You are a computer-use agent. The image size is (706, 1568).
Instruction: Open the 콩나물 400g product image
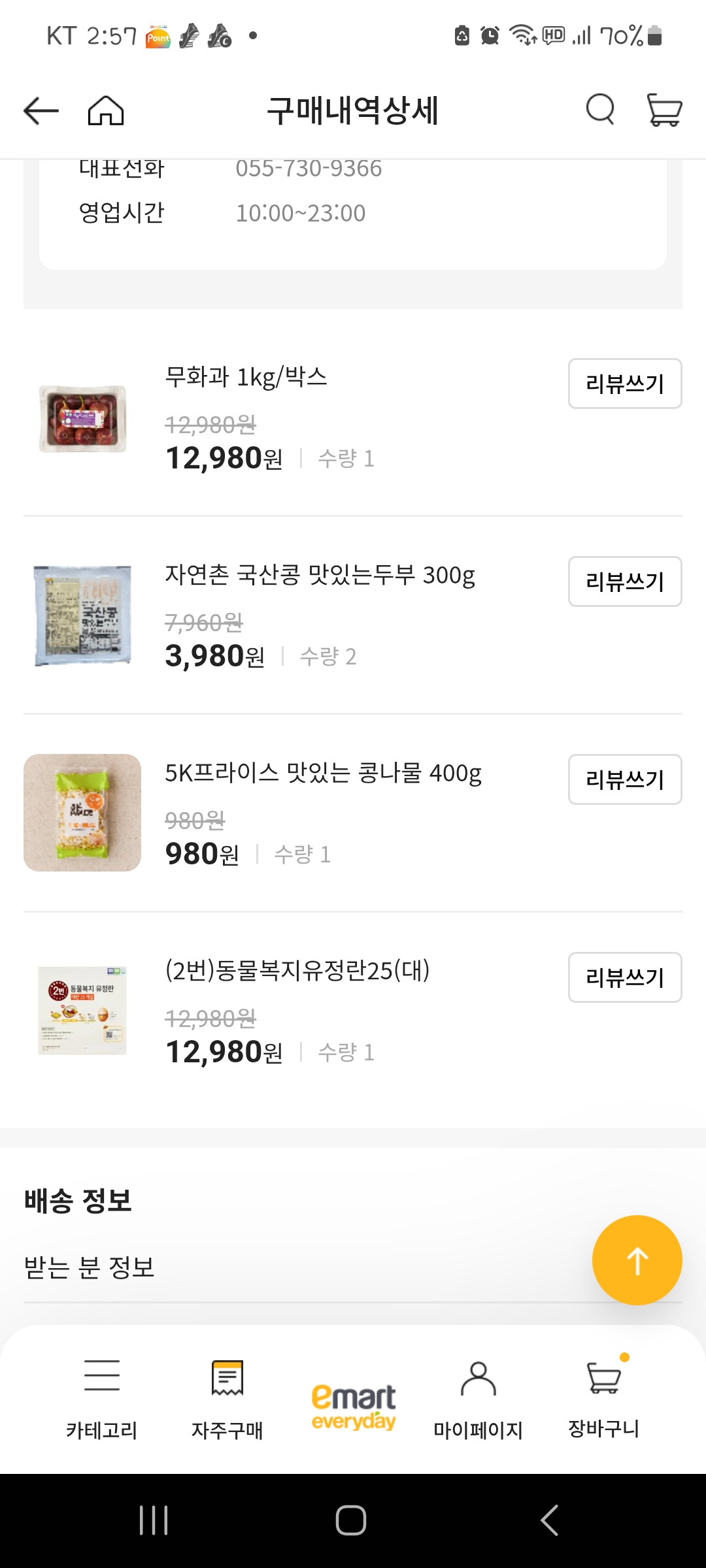[82, 813]
